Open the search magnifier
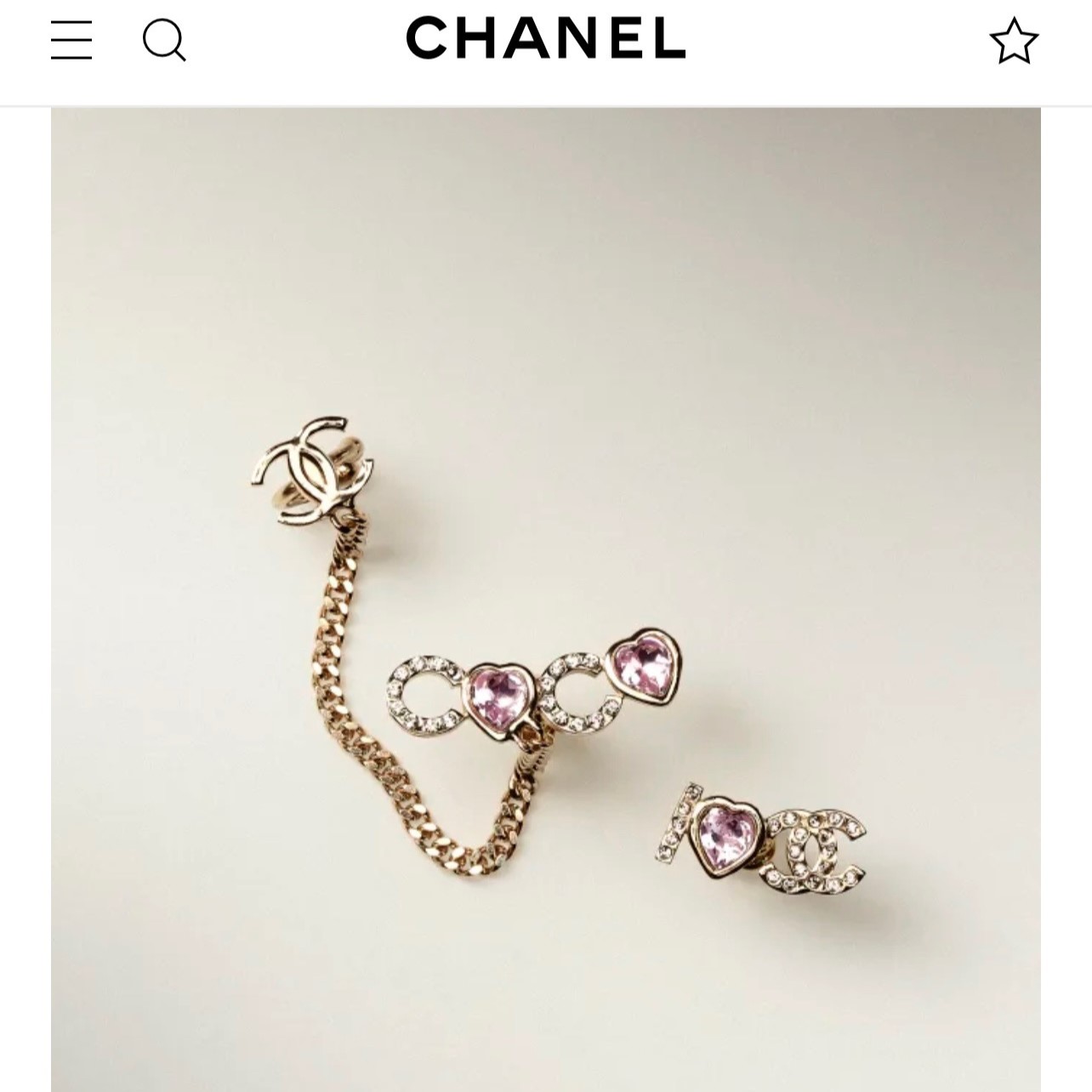 (163, 40)
